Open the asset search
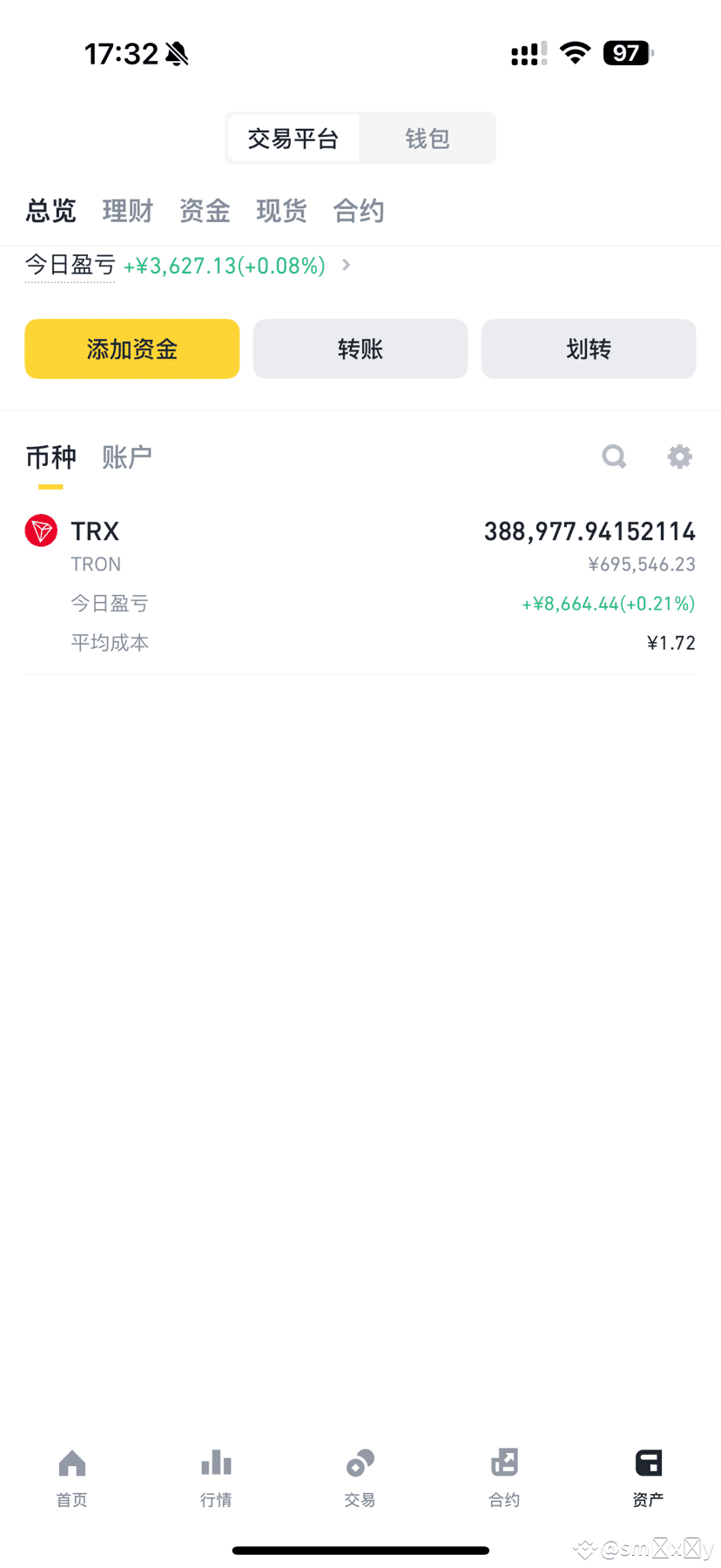Screen dimensions: 721x1568 click(614, 456)
